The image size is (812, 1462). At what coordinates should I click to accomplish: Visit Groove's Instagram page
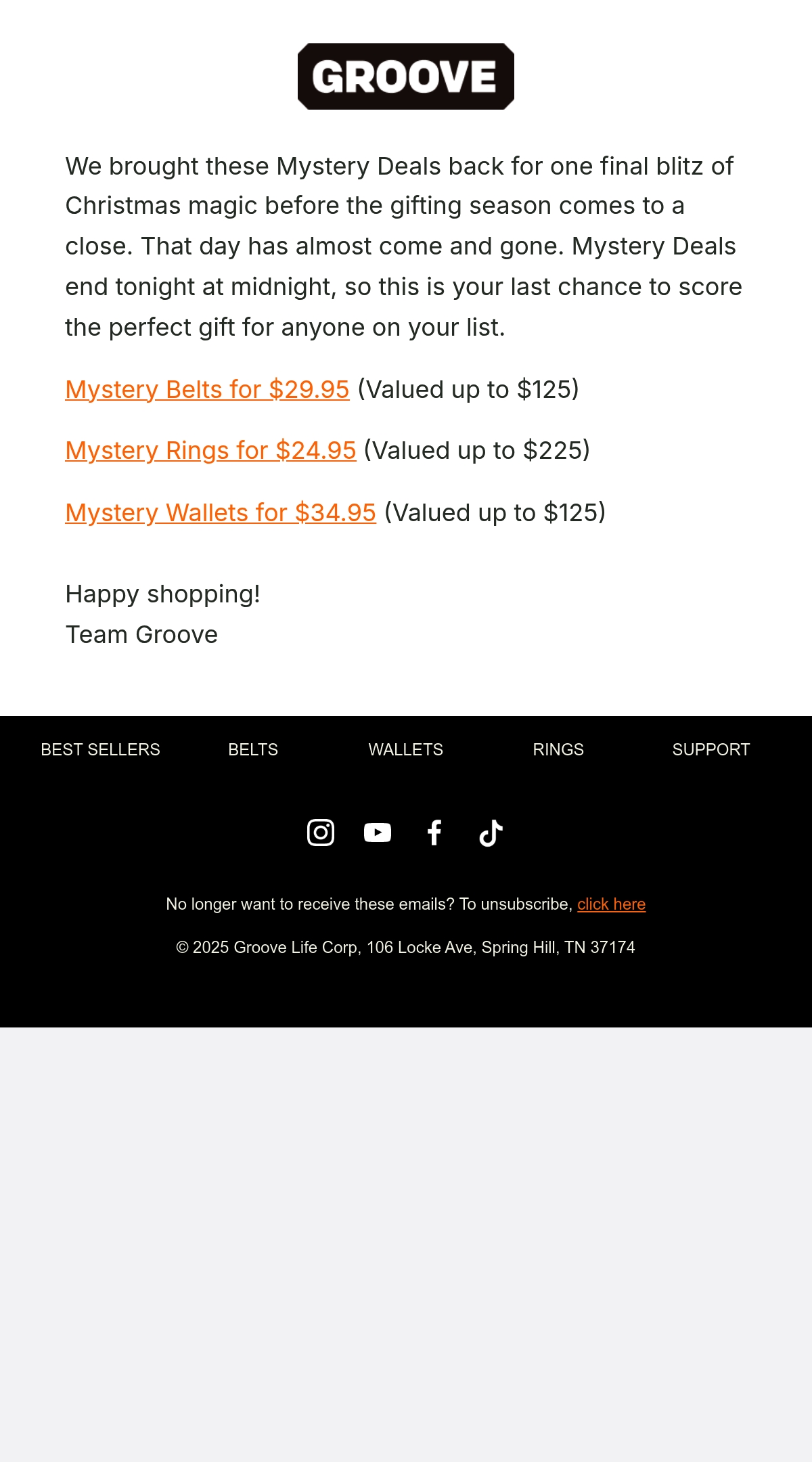pyautogui.click(x=321, y=833)
